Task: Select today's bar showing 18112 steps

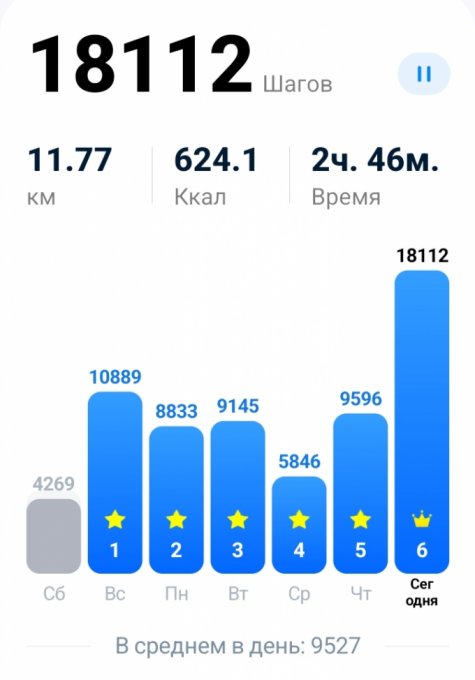Action: [422, 422]
